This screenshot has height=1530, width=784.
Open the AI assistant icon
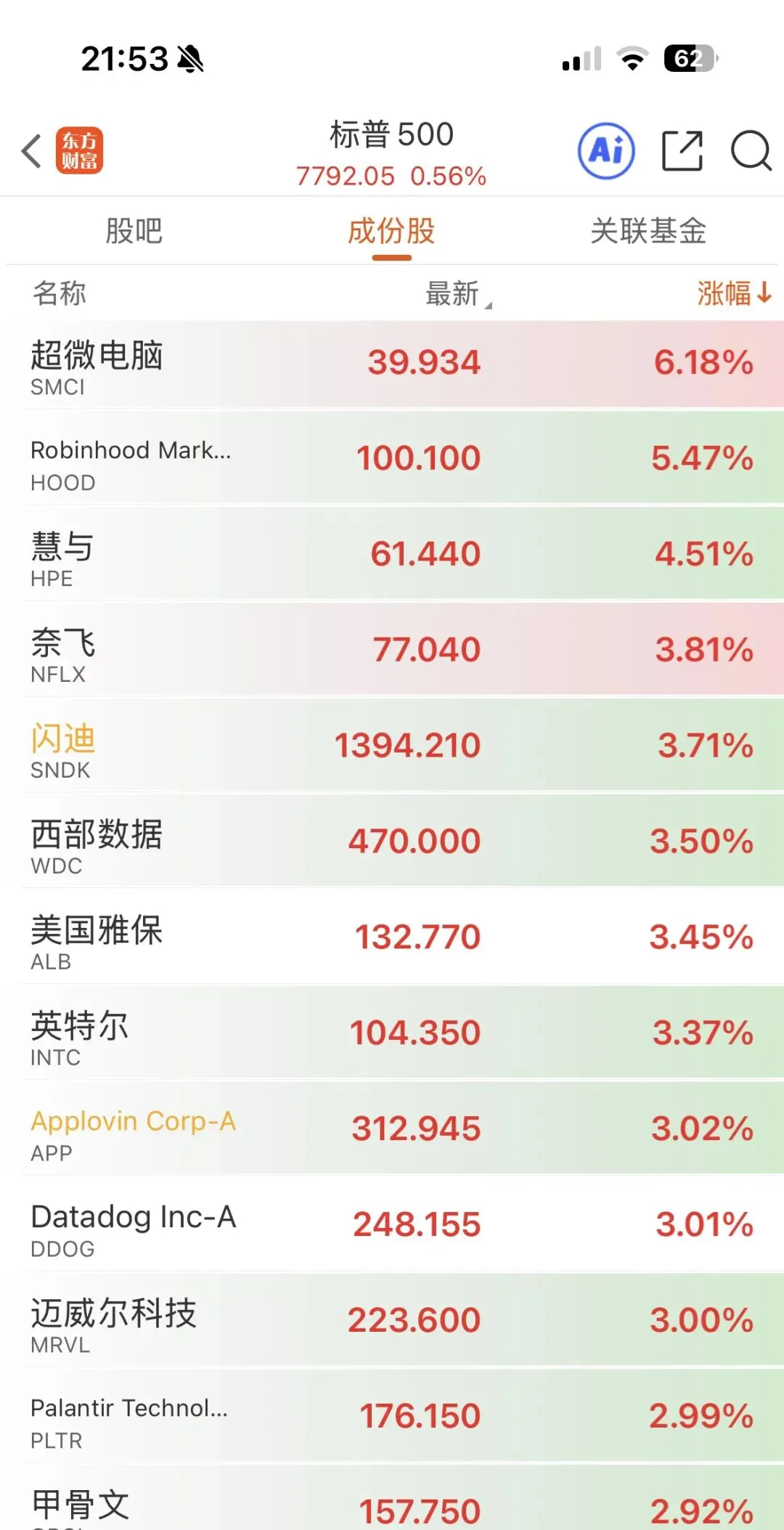coord(606,151)
